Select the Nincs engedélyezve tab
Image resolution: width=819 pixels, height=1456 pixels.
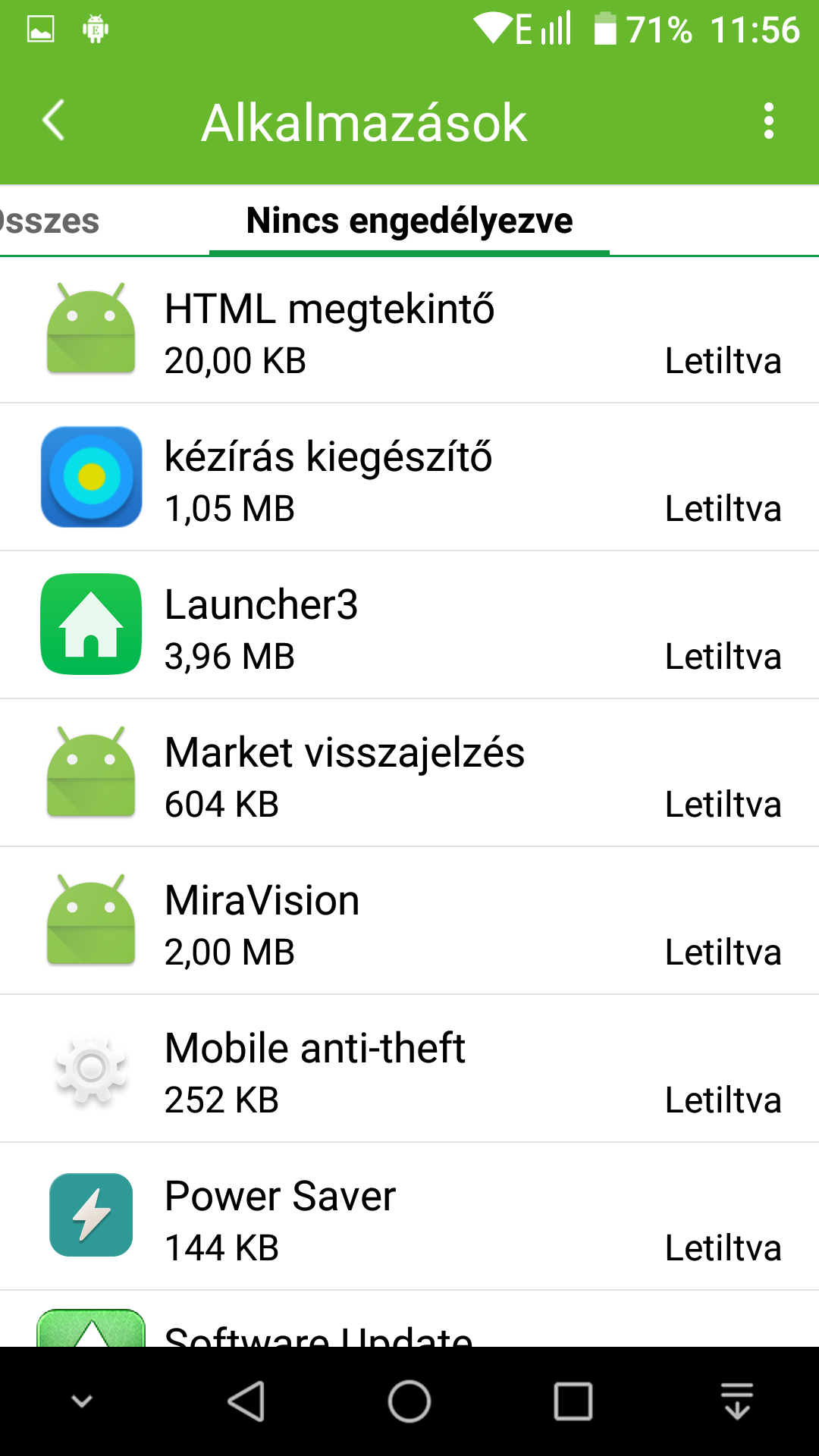pos(409,221)
